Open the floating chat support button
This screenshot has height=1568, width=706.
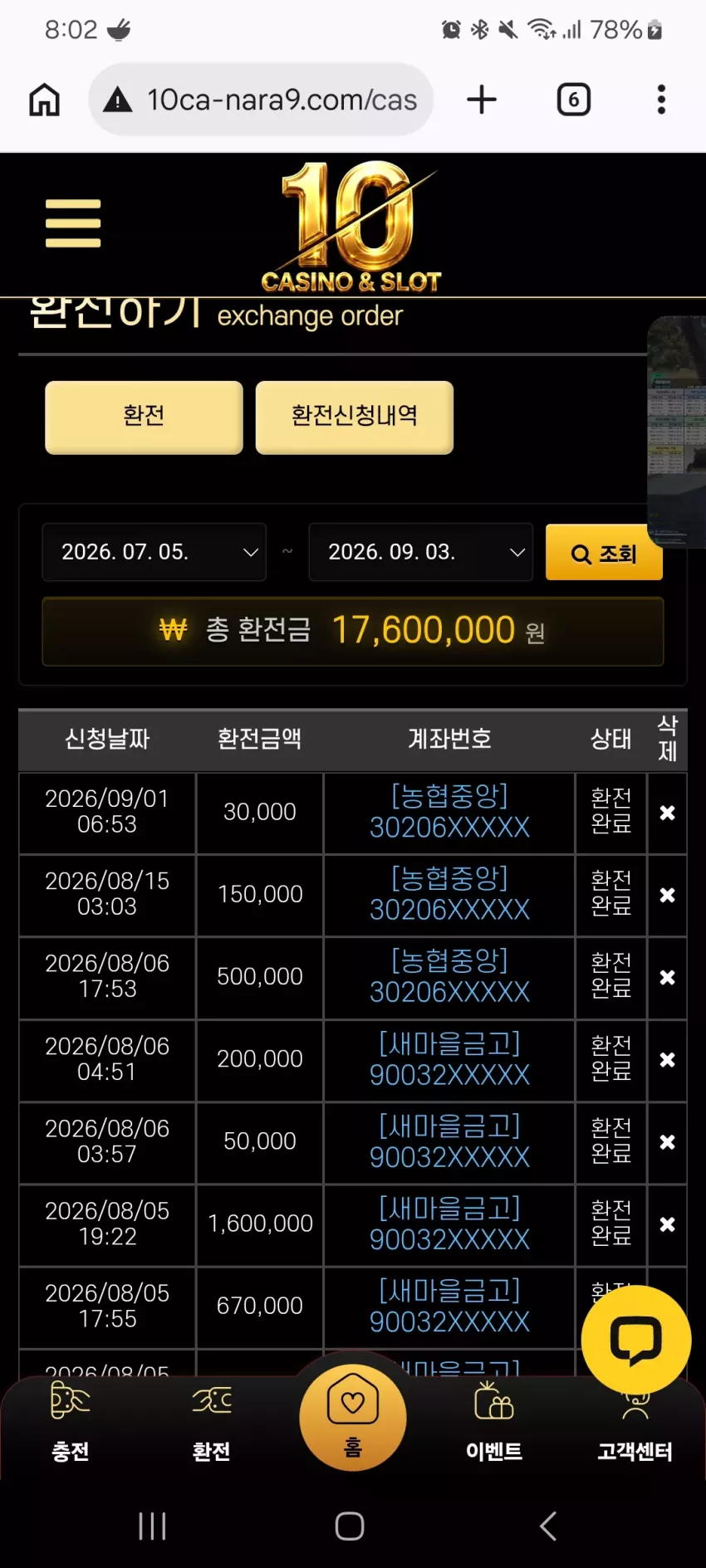[x=636, y=1340]
